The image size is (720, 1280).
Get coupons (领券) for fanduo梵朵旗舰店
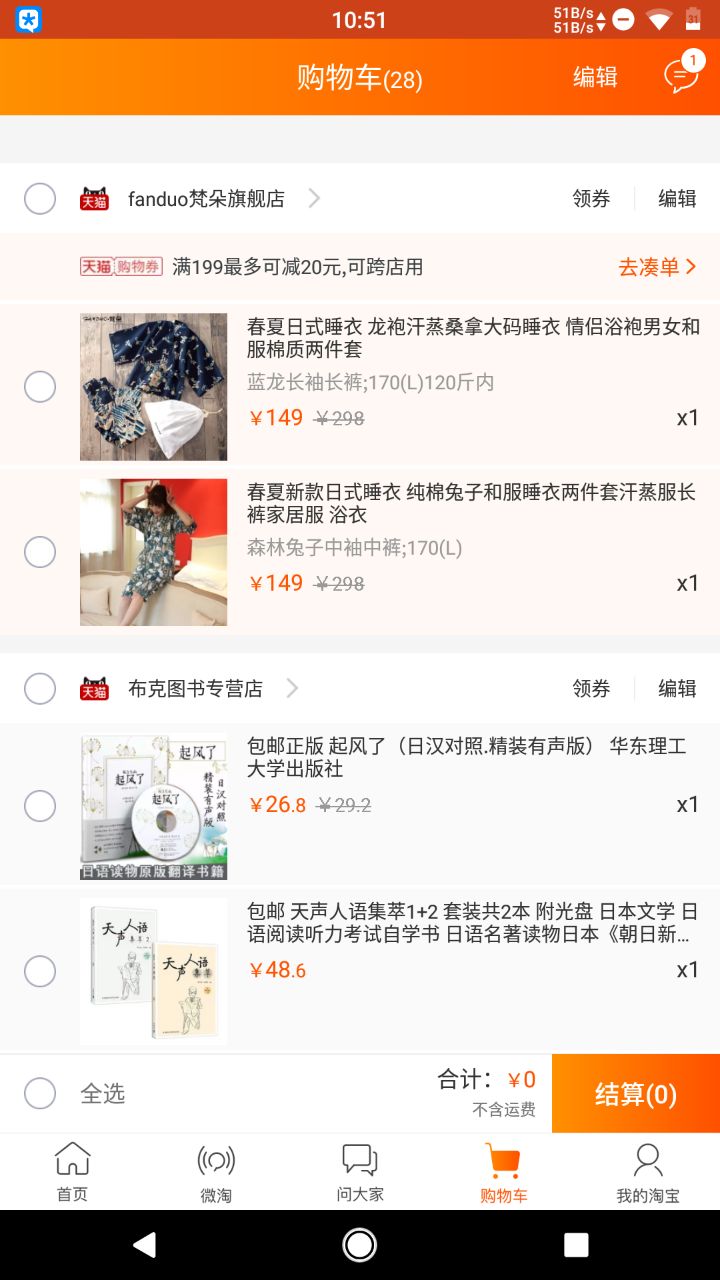tap(591, 199)
